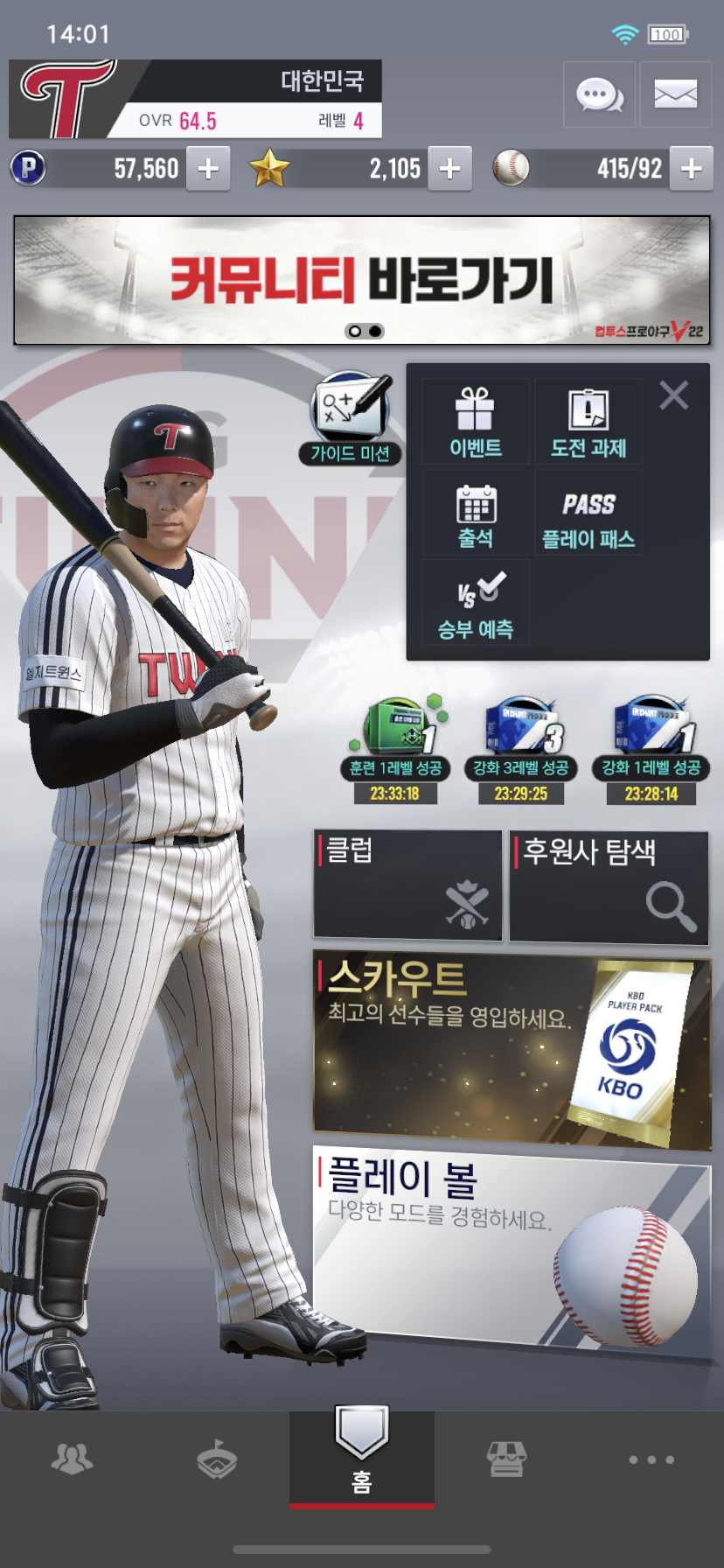The width and height of the screenshot is (724, 1568).
Task: Tap the 강화 3레벨 성공 box
Action: point(521,750)
